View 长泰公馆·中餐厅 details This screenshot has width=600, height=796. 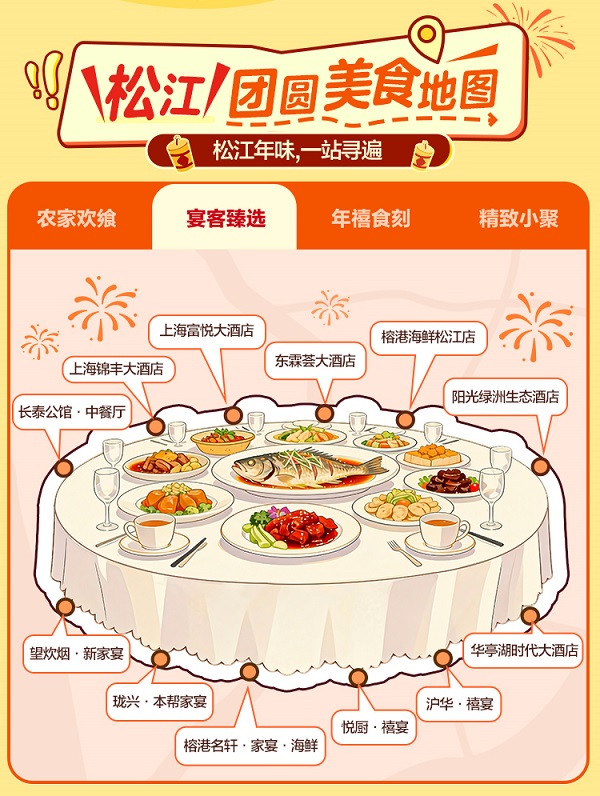point(72,411)
